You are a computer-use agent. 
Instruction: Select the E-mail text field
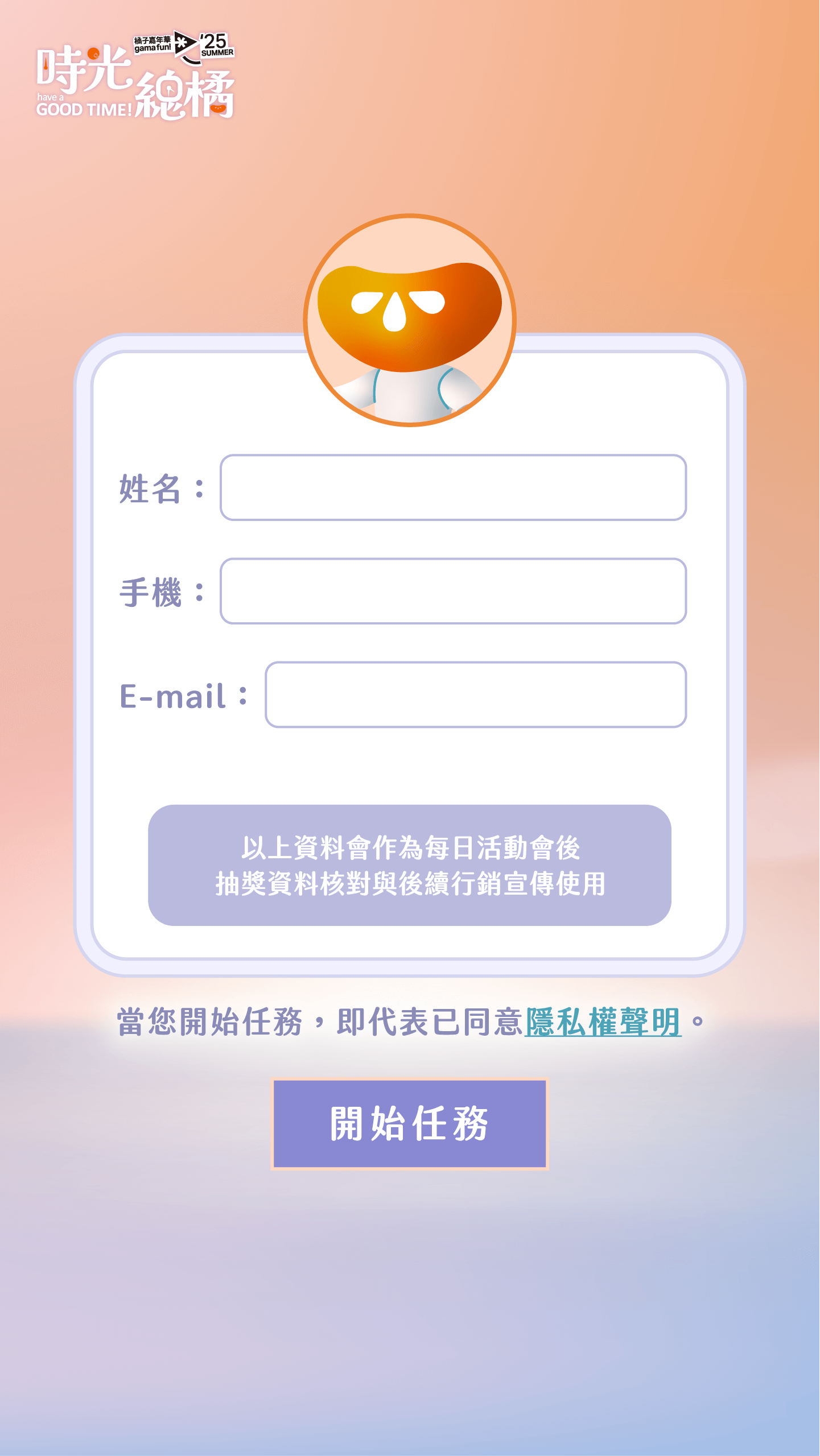click(x=476, y=694)
